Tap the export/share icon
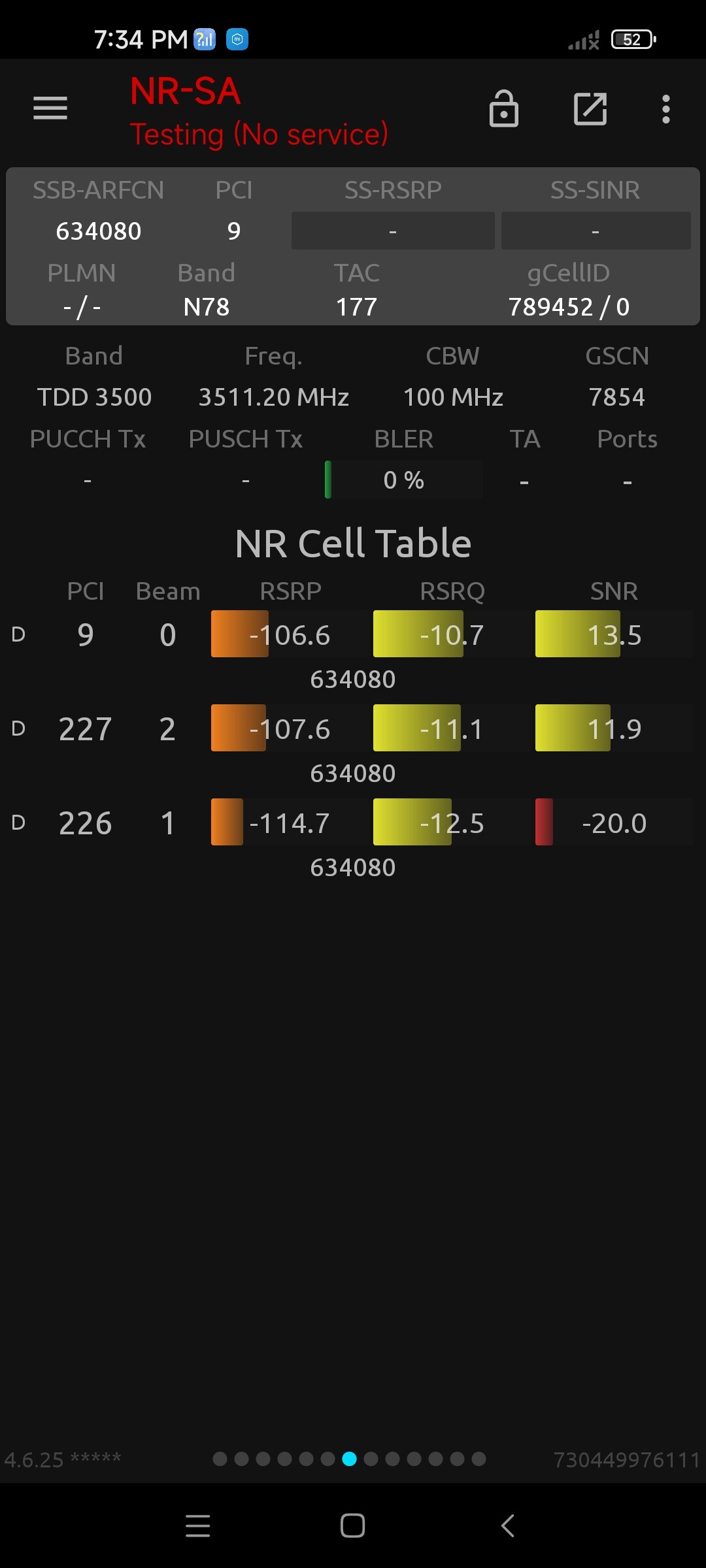This screenshot has width=706, height=1568. click(x=590, y=108)
